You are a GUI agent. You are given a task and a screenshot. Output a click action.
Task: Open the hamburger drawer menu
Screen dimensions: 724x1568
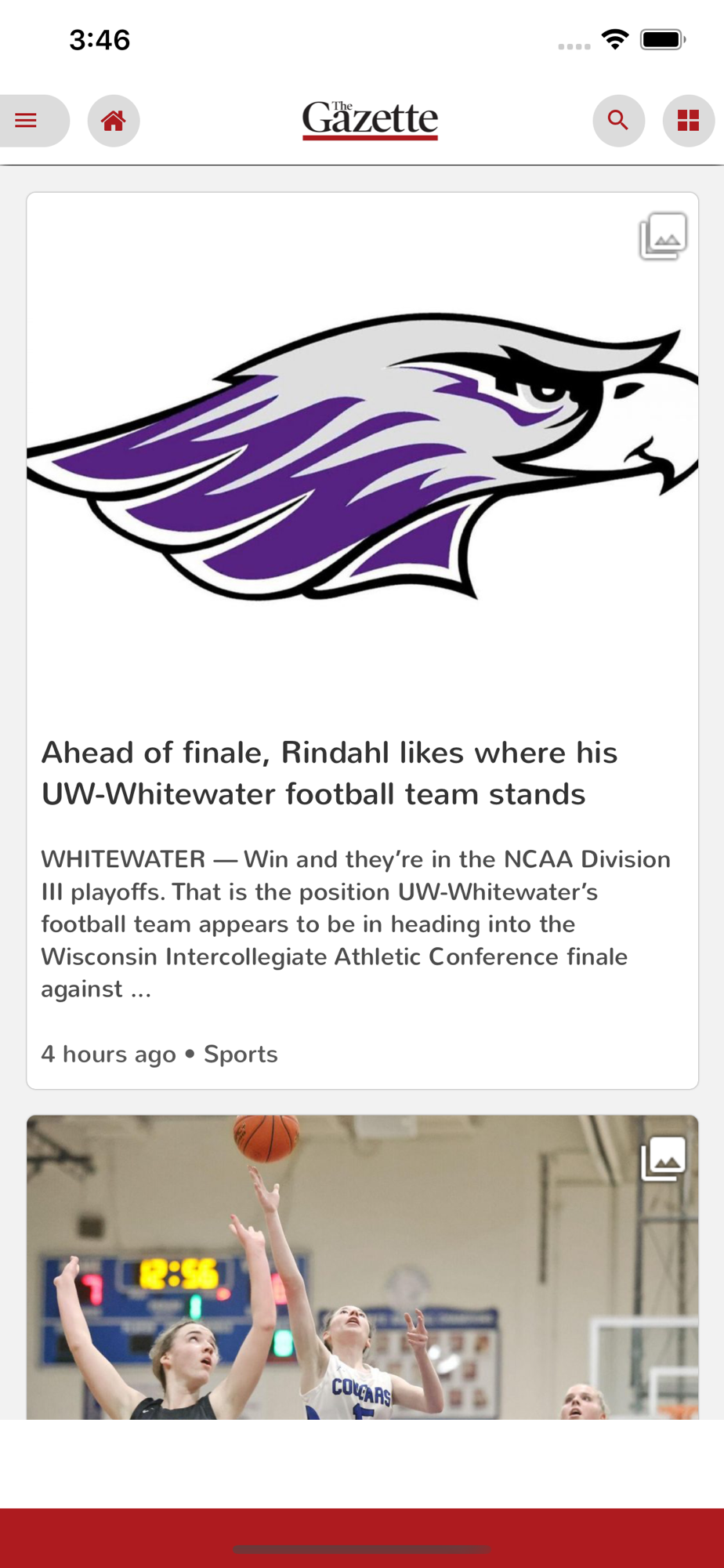[27, 121]
